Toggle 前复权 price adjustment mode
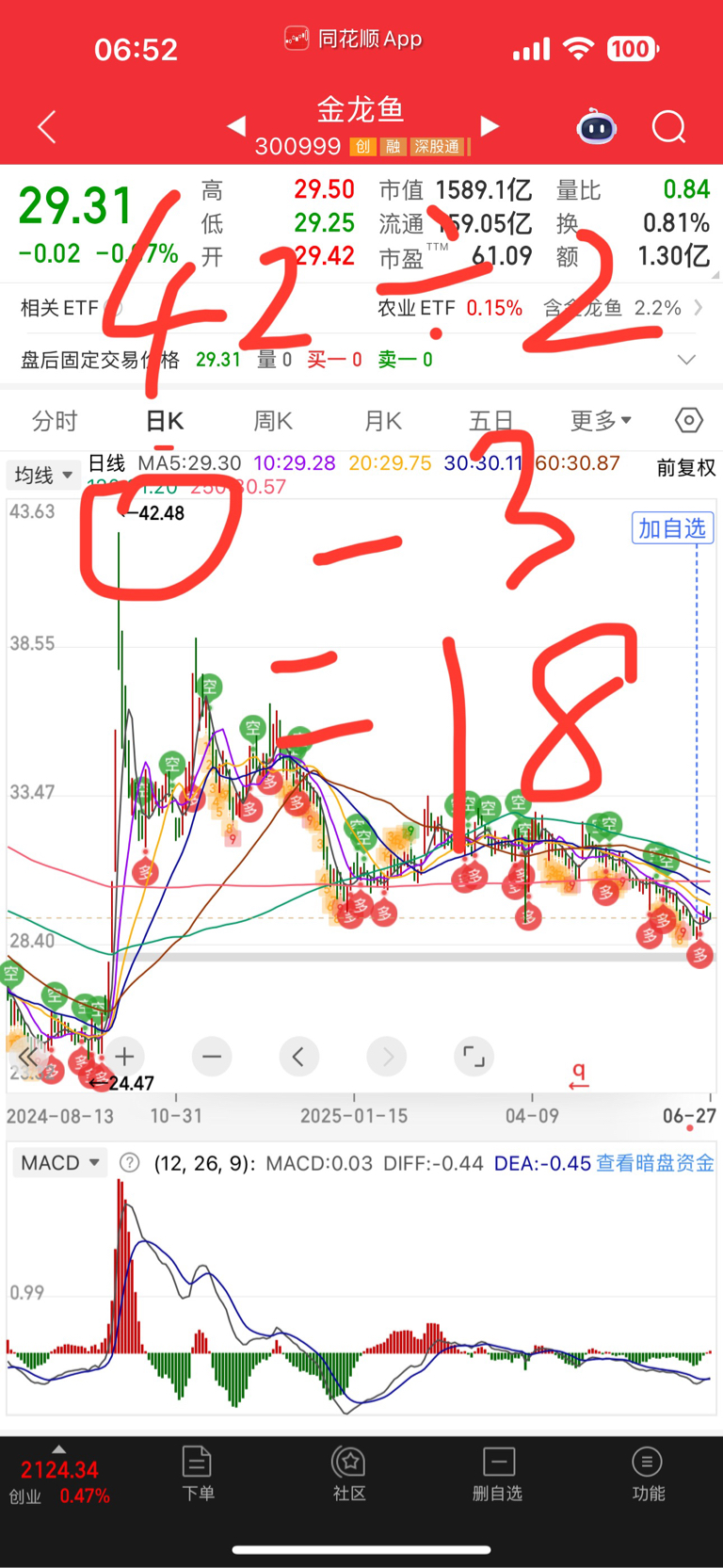 (x=686, y=468)
